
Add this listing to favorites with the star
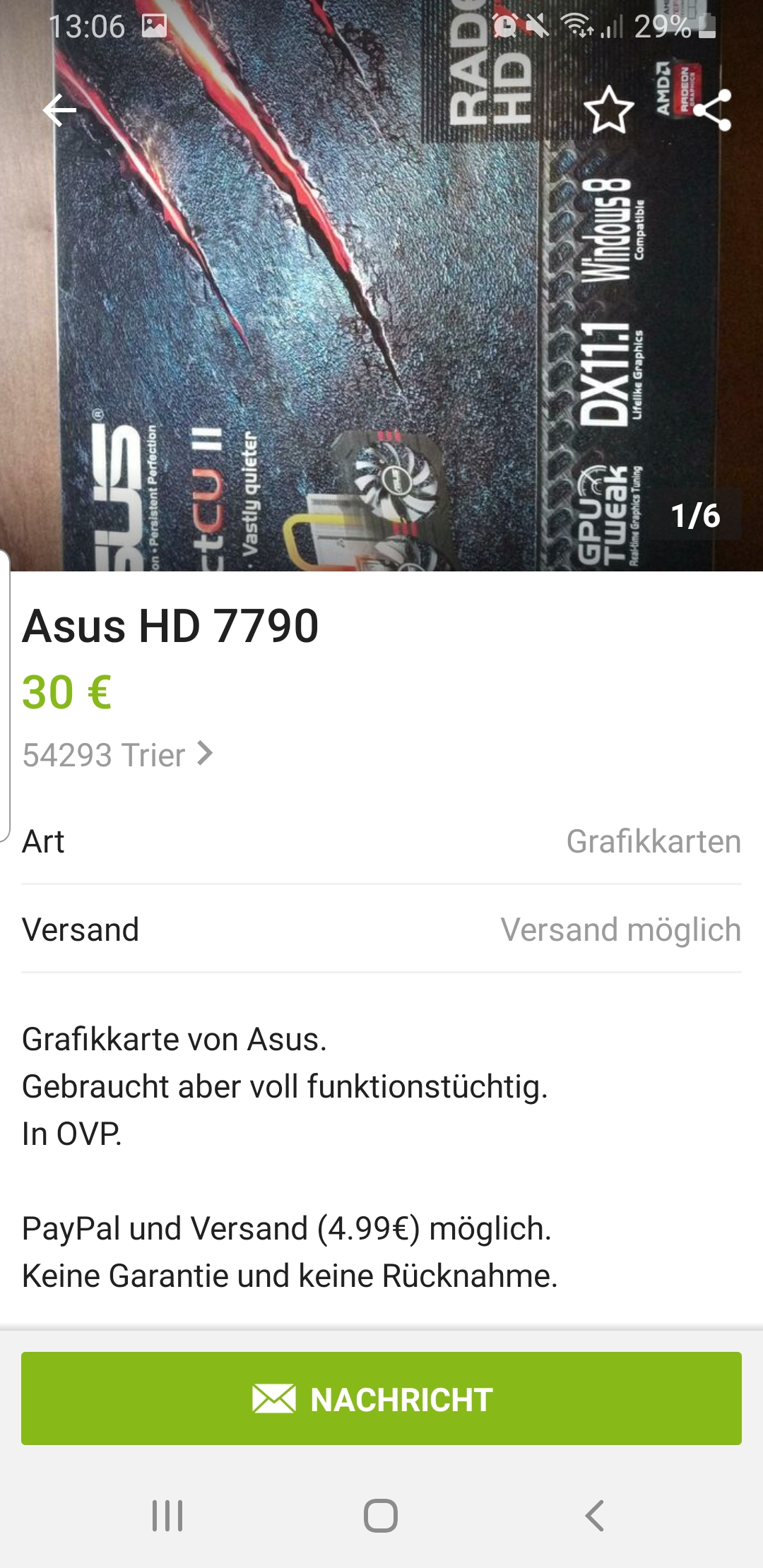(608, 110)
